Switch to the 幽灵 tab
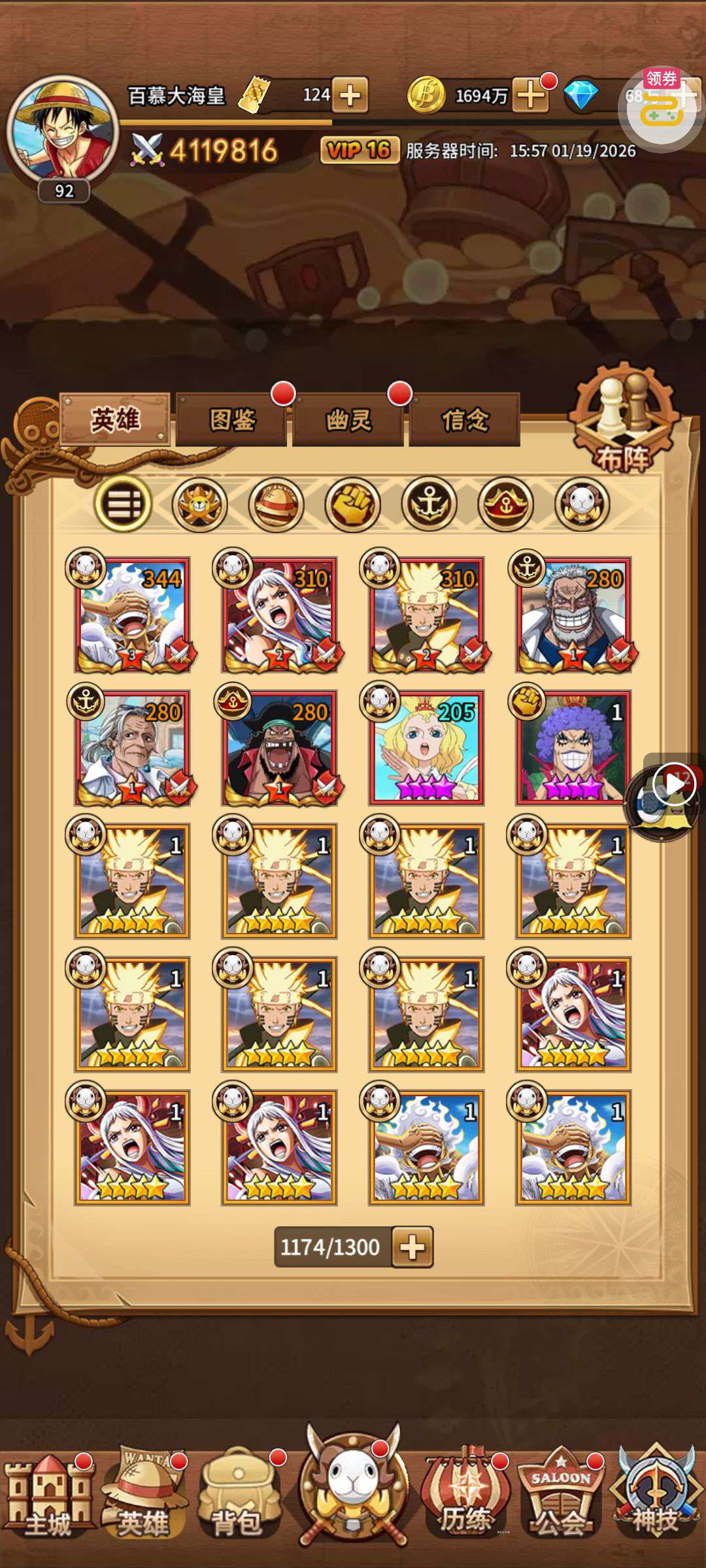 tap(348, 420)
